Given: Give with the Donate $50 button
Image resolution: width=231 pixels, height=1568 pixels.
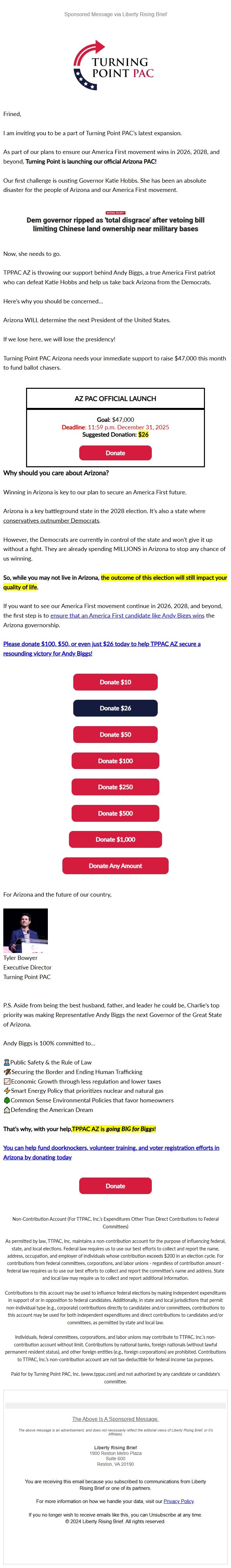Looking at the screenshot, I should [x=115, y=734].
